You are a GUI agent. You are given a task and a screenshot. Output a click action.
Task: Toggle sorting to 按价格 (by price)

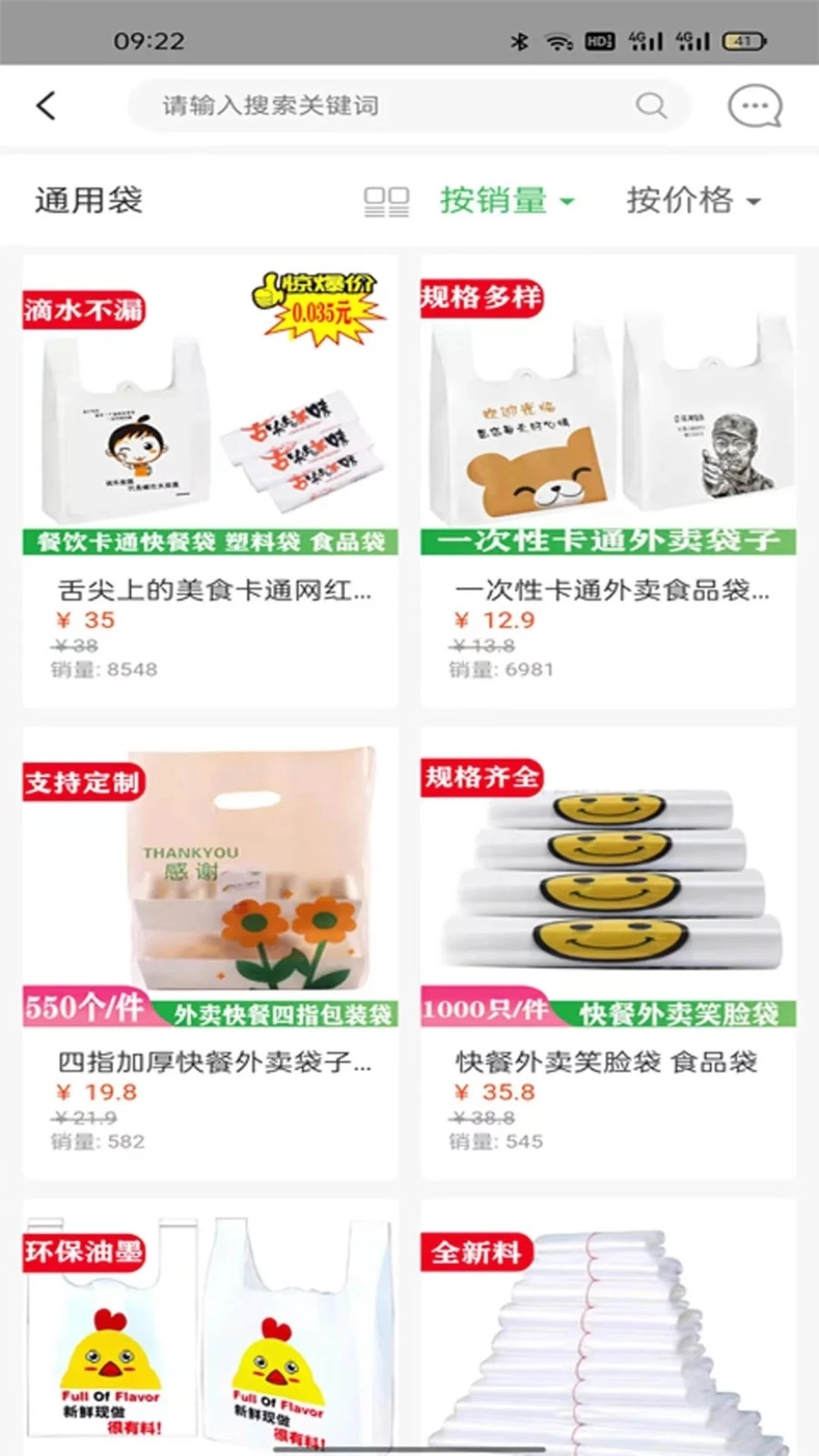point(681,200)
